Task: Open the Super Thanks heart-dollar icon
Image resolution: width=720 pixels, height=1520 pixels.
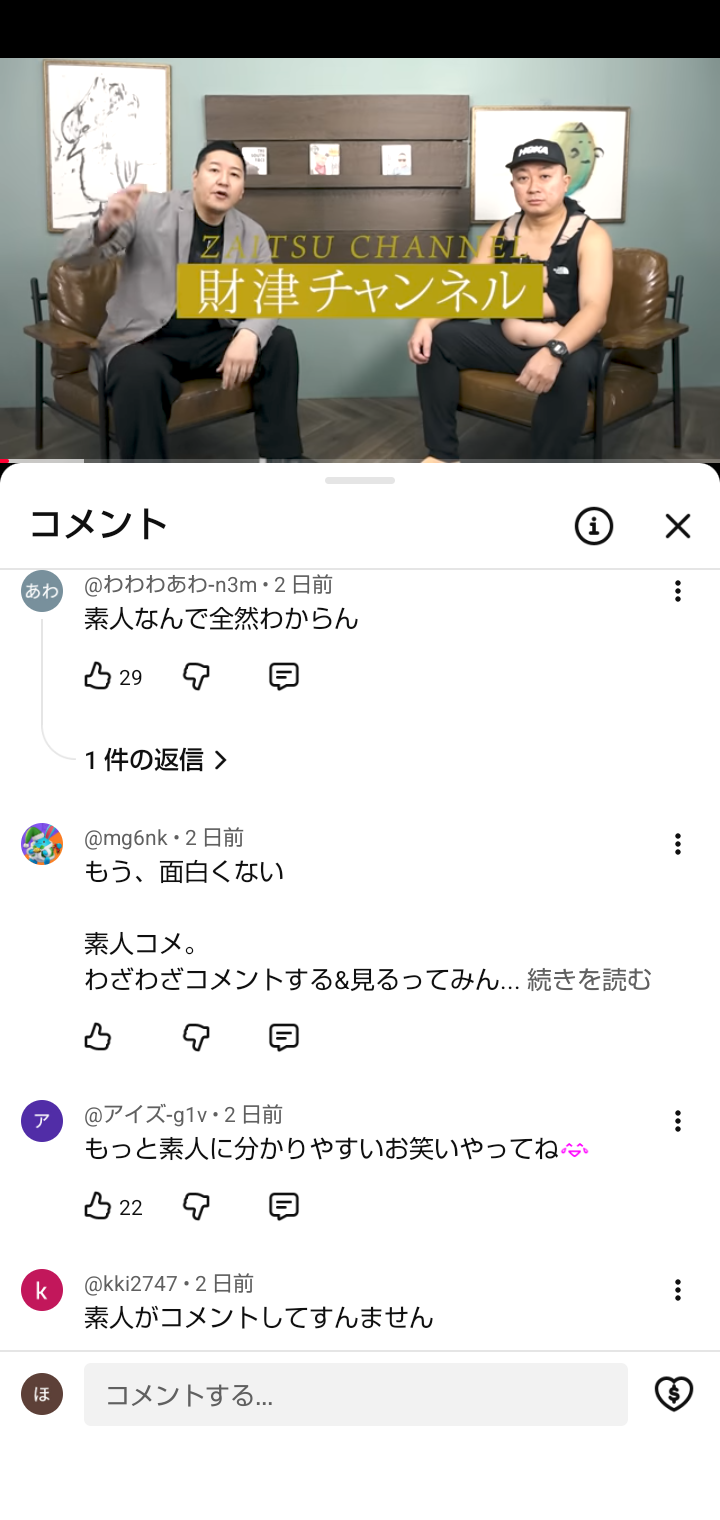Action: click(673, 1394)
